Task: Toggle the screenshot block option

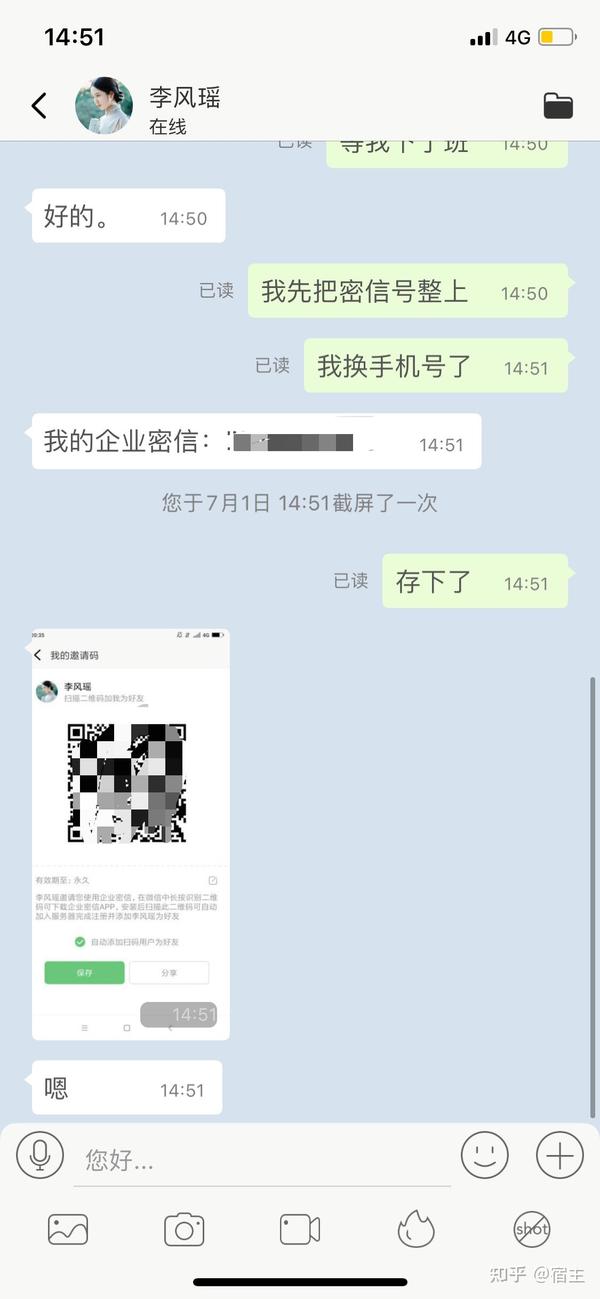Action: pos(532,1229)
